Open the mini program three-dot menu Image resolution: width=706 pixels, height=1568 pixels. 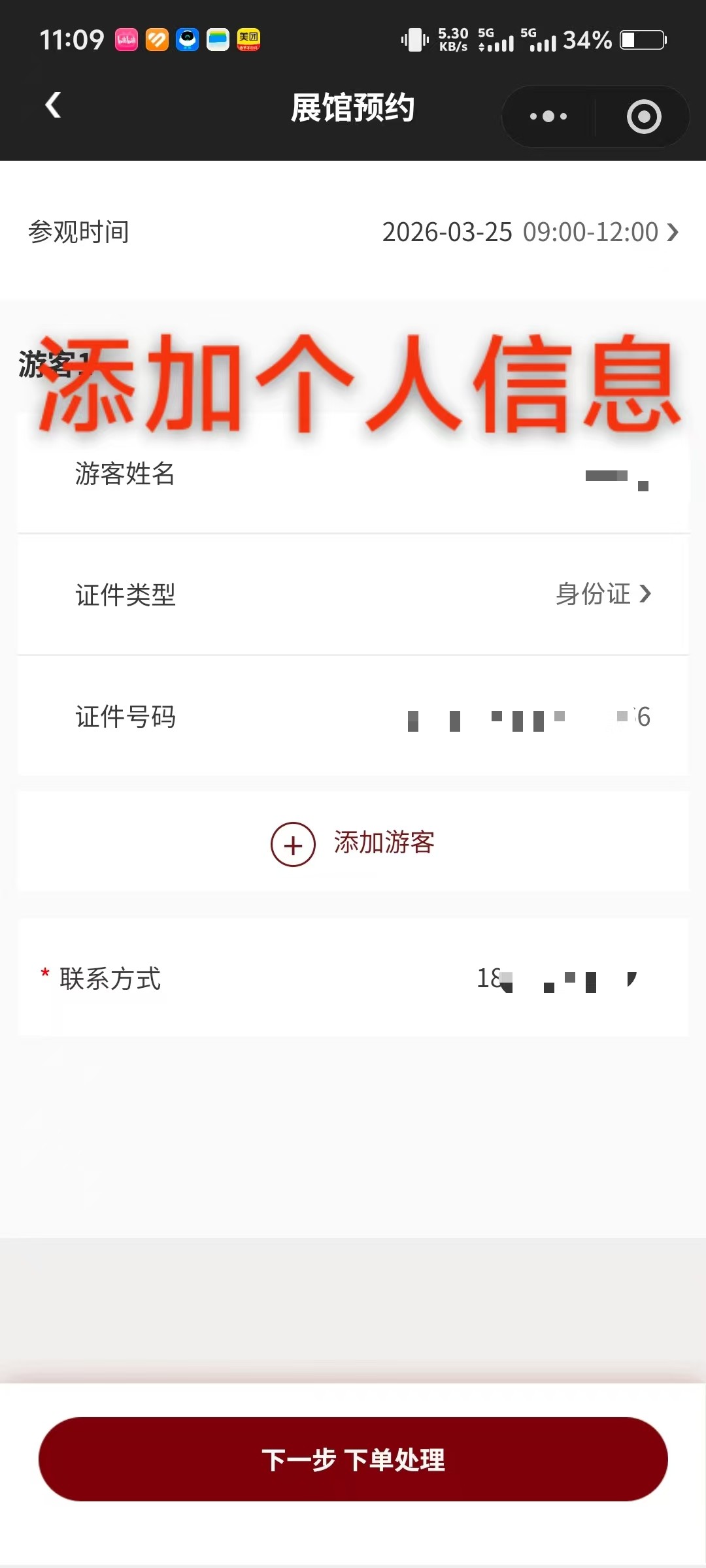pyautogui.click(x=548, y=117)
